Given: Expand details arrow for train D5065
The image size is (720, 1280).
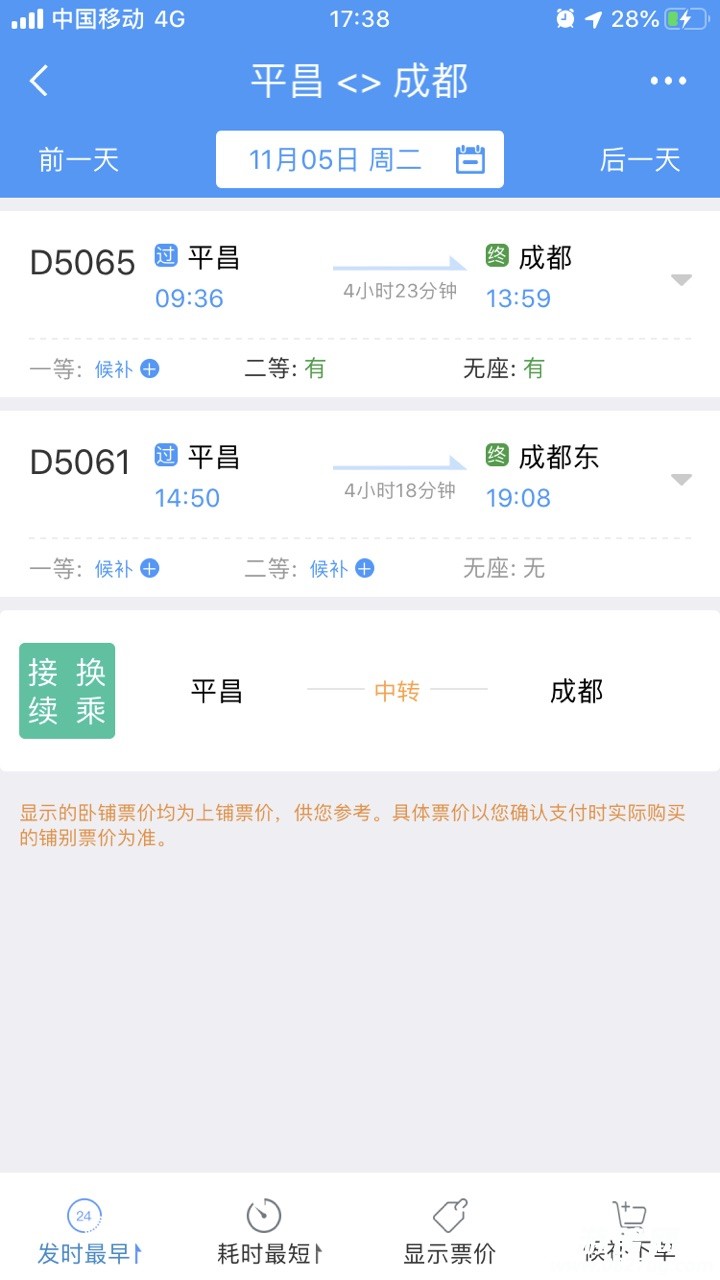Looking at the screenshot, I should pos(681,280).
